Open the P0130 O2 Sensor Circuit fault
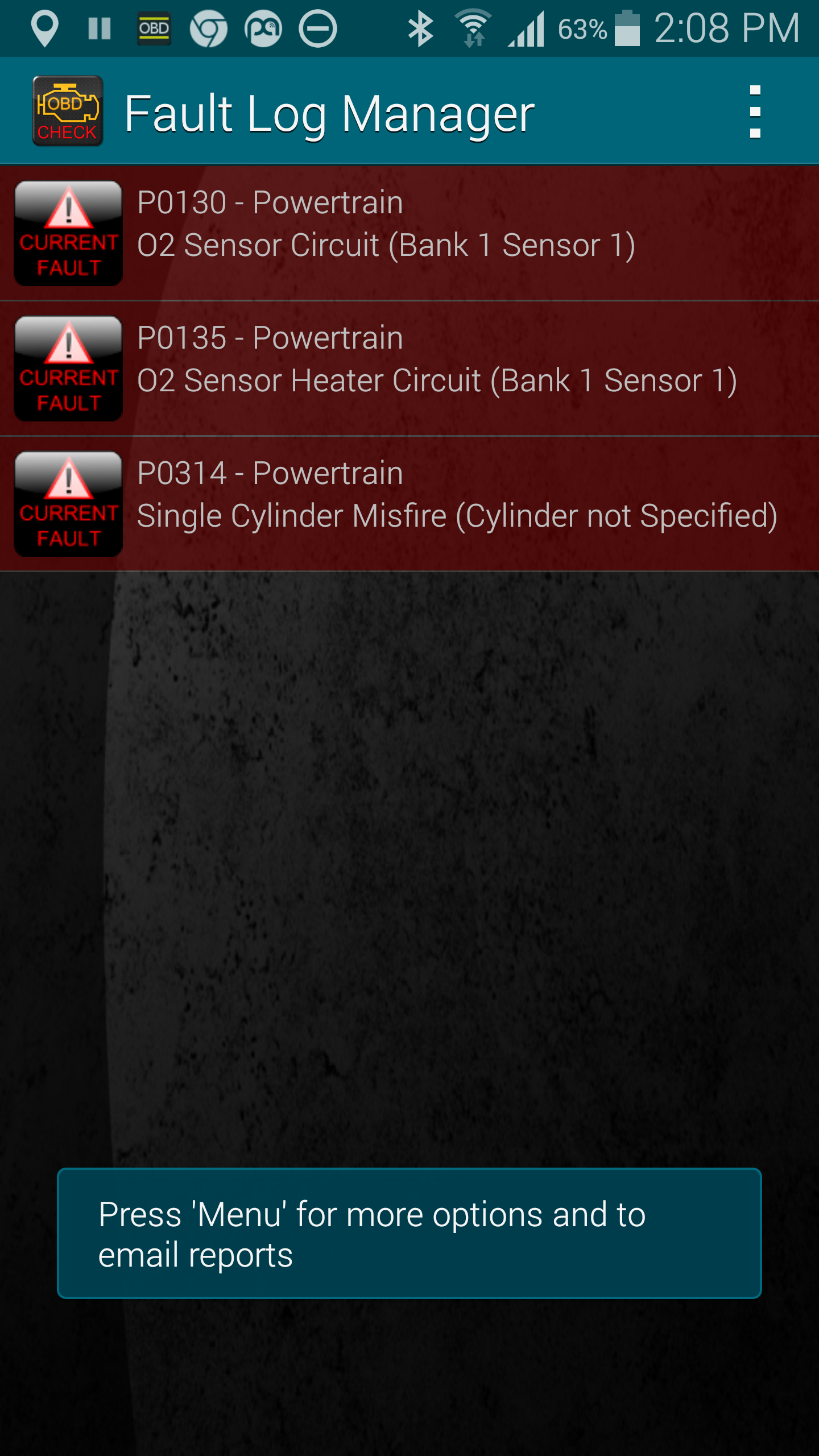The image size is (819, 1456). [x=409, y=233]
